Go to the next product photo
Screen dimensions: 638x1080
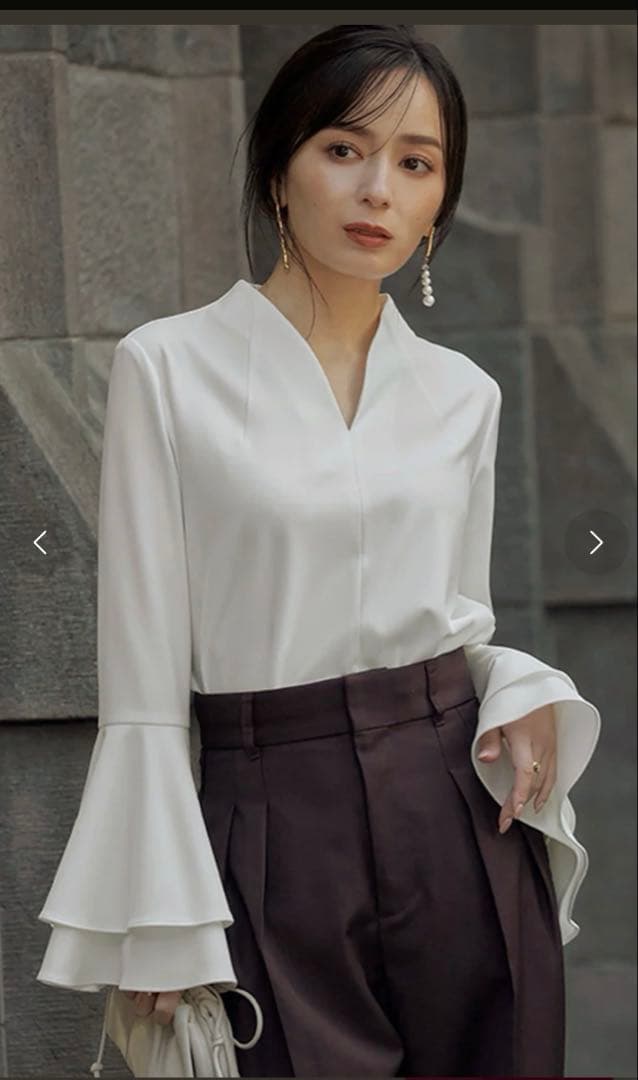596,543
